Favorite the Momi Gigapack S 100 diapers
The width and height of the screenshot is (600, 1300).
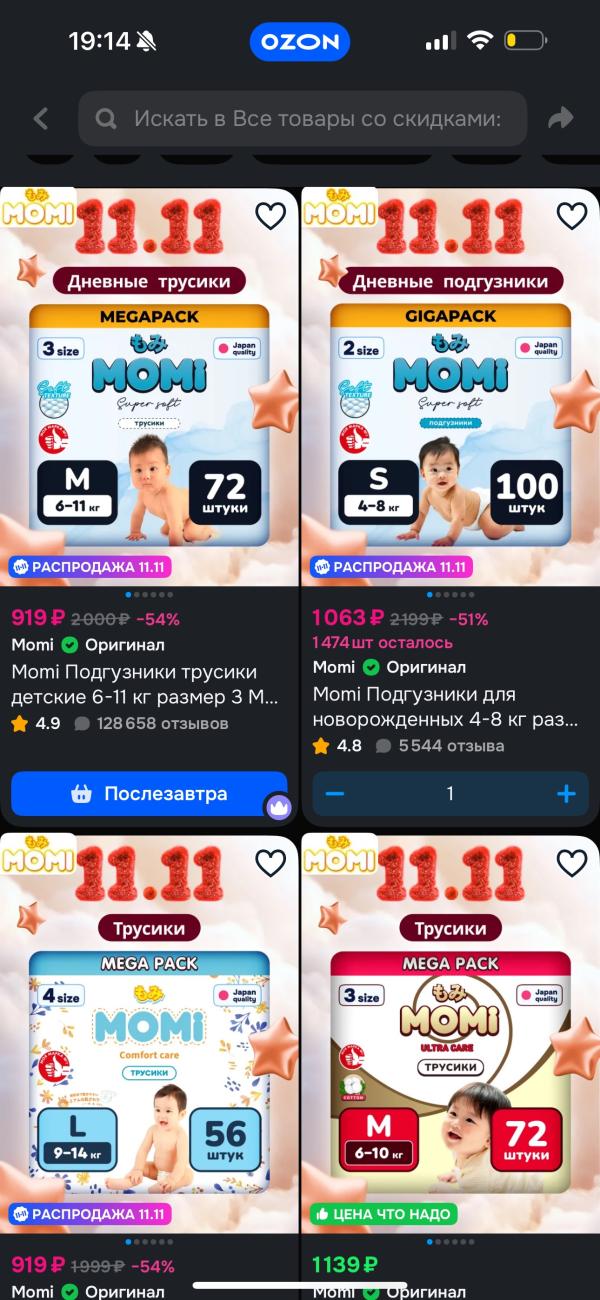click(571, 215)
